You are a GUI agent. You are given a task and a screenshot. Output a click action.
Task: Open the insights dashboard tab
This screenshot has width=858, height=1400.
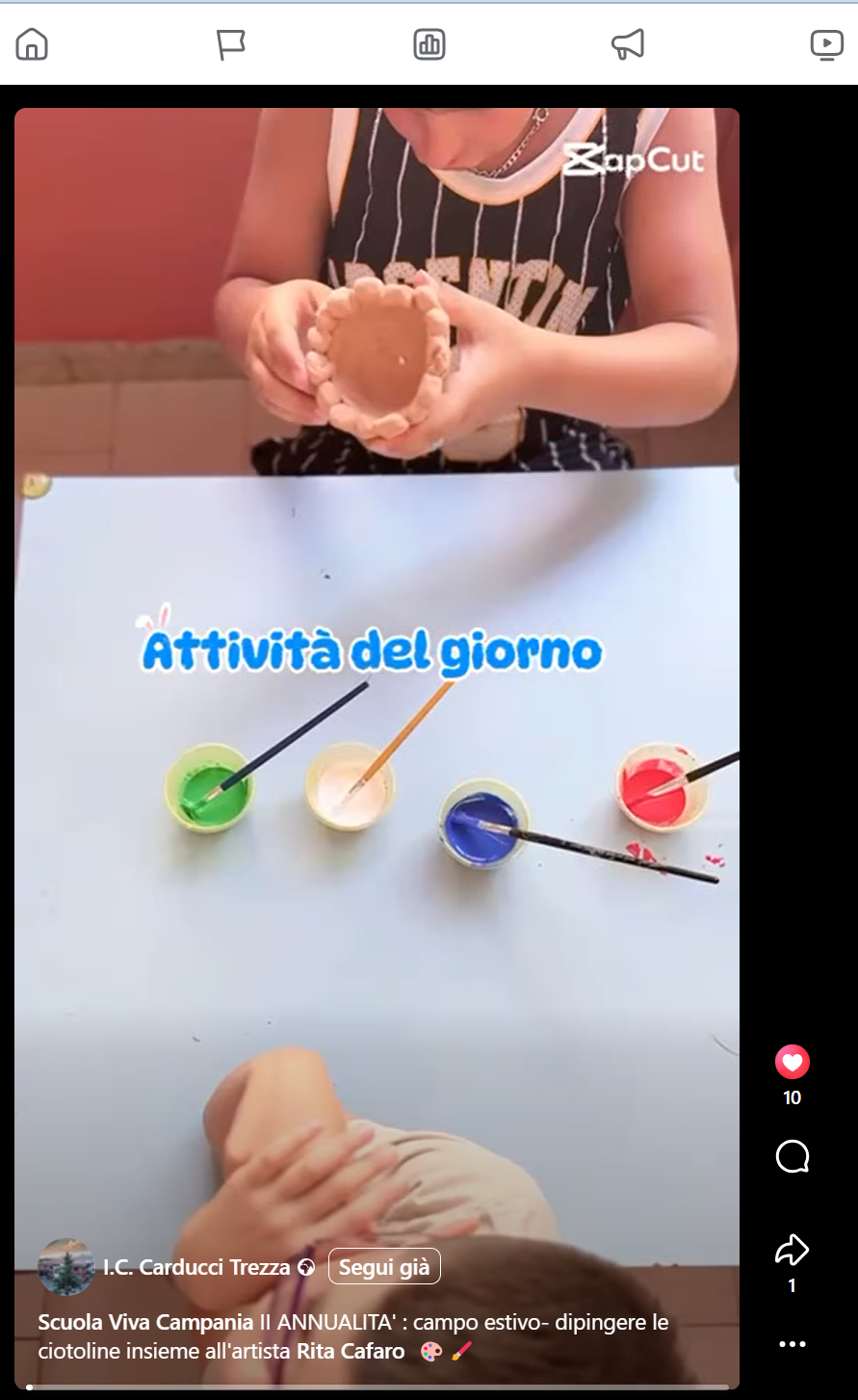point(429,44)
